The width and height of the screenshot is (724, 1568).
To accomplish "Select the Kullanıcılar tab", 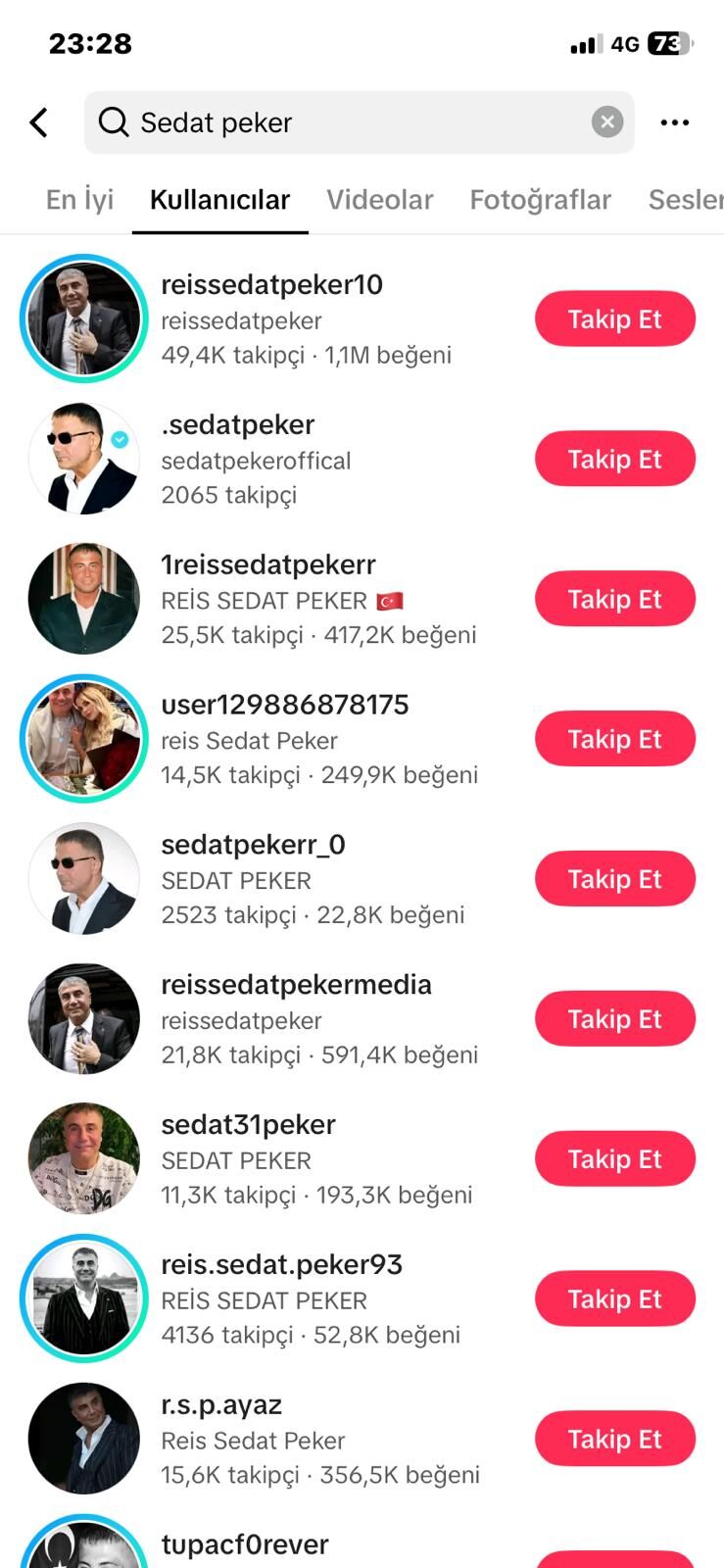I will coord(219,200).
